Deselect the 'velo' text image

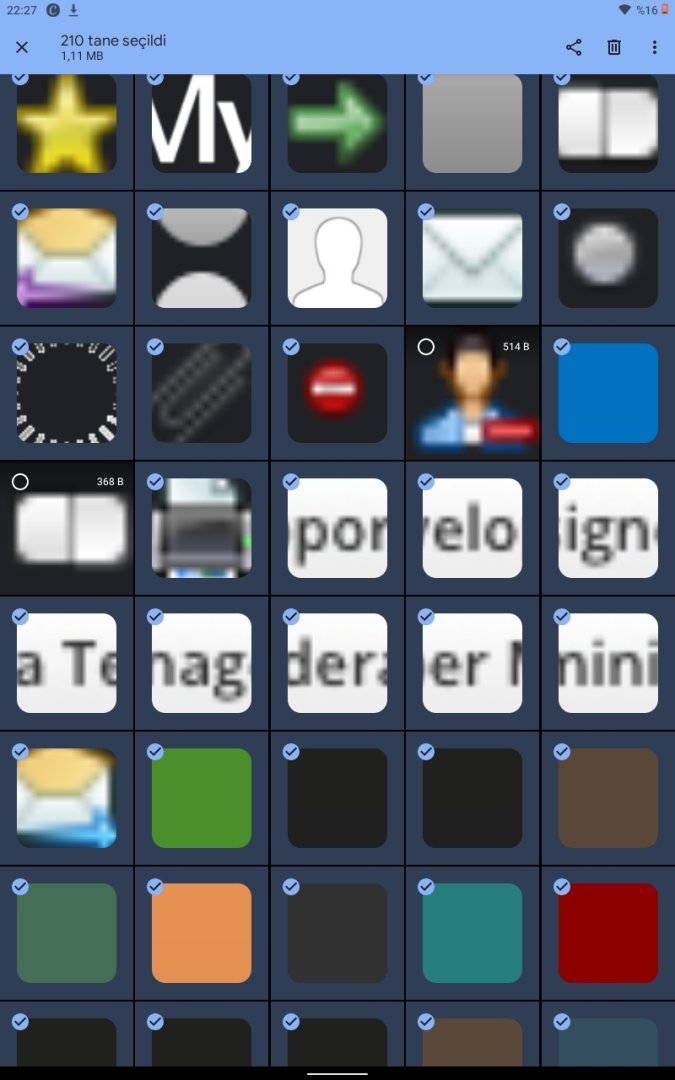pyautogui.click(x=472, y=528)
